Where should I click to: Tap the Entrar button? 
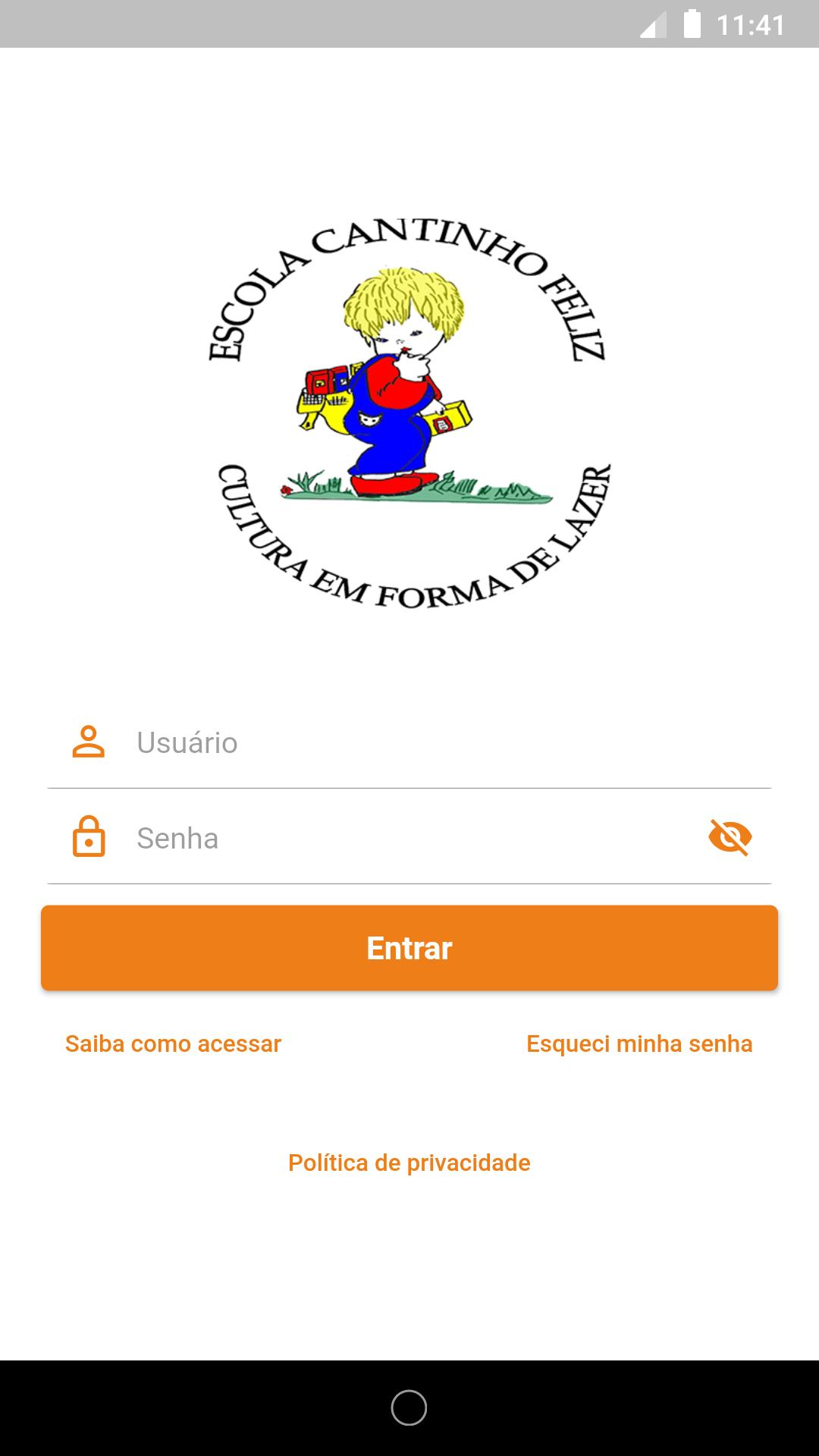(409, 948)
